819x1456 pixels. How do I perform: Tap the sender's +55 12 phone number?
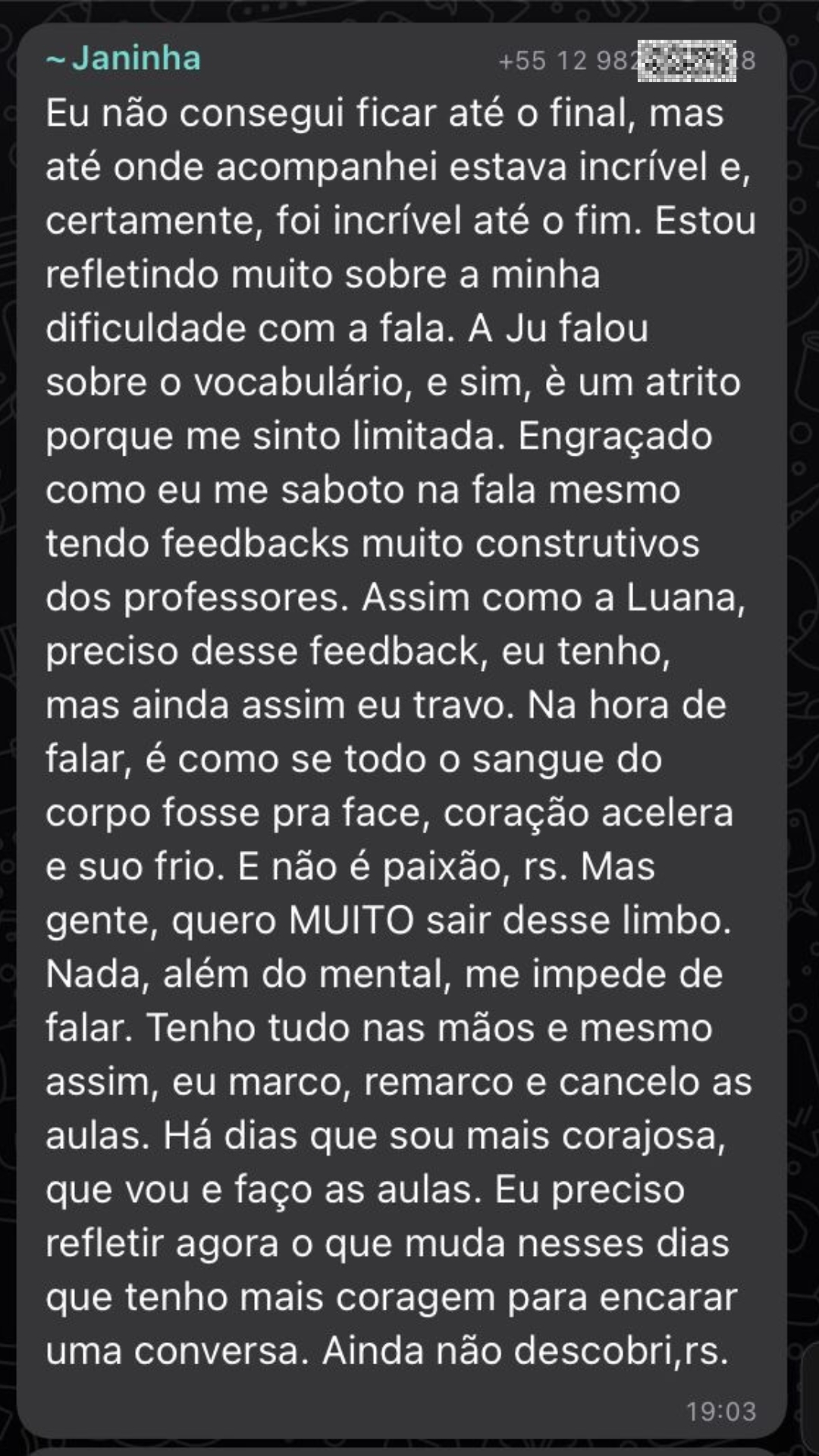[626, 61]
